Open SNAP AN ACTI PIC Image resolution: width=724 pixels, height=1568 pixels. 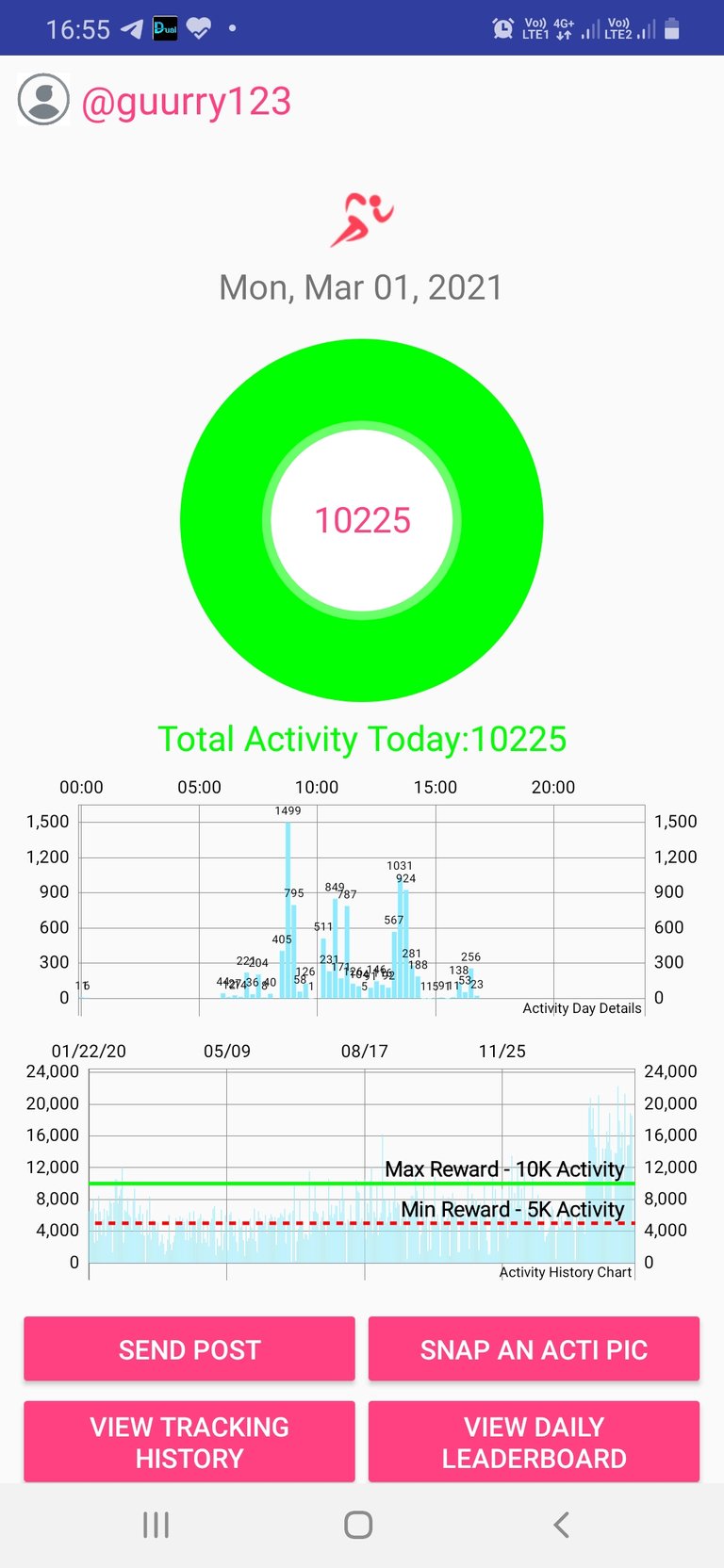click(534, 1348)
